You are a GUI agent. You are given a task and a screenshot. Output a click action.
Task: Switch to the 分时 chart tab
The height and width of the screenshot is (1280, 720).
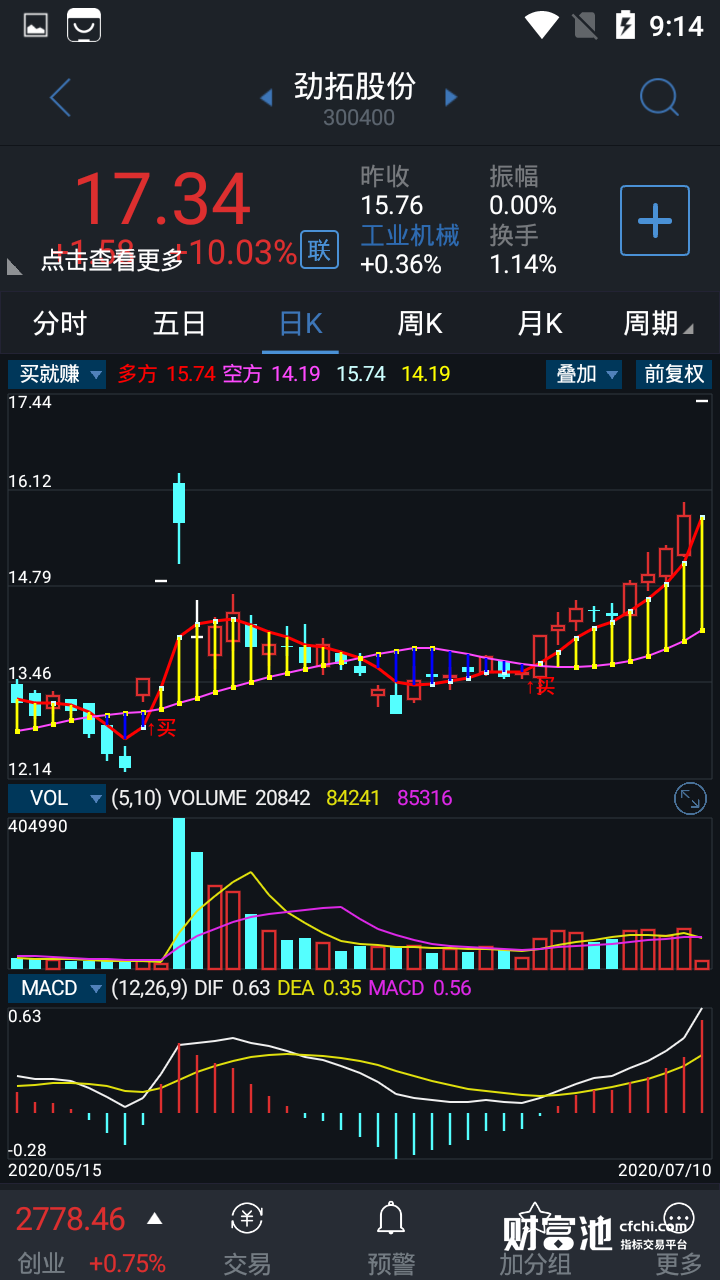60,324
